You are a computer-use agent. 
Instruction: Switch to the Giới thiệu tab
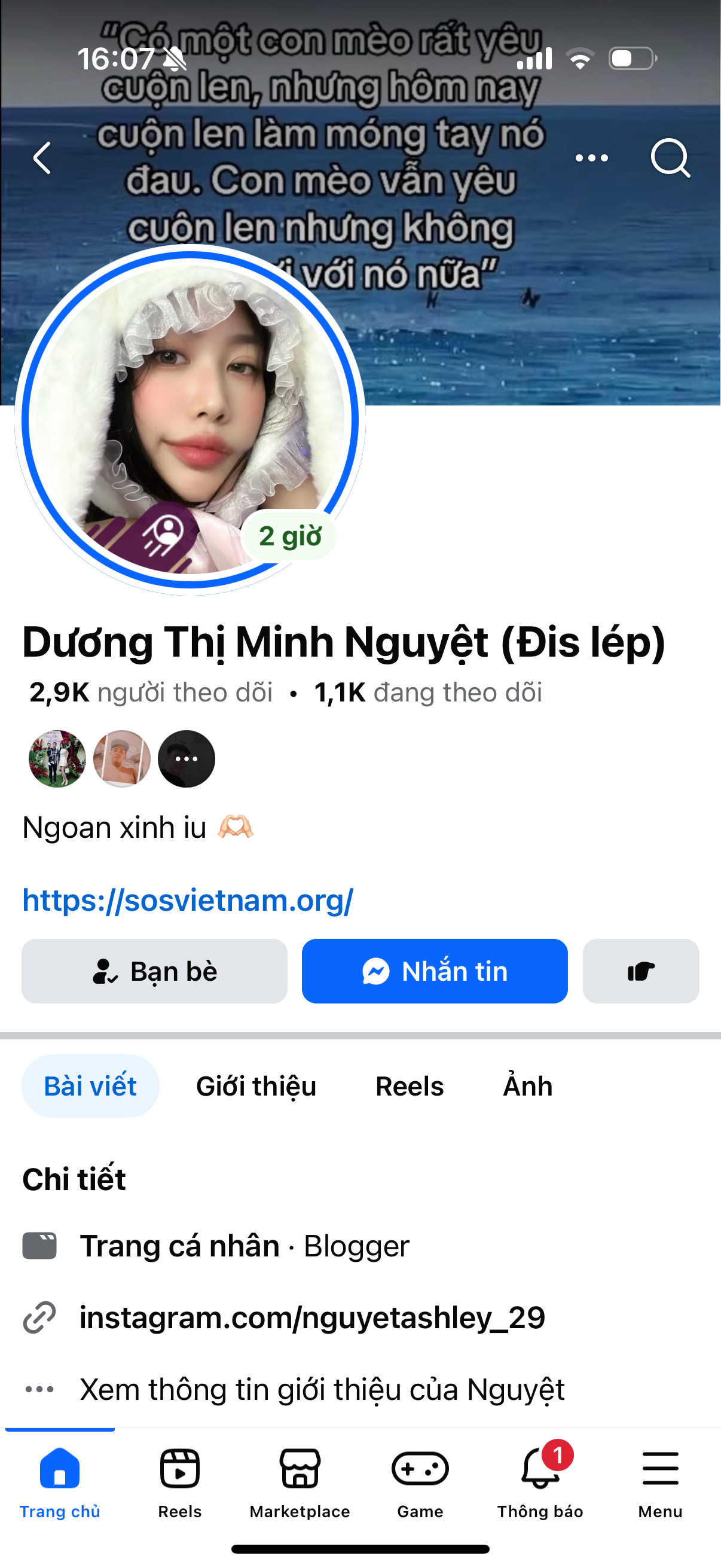pos(256,1086)
